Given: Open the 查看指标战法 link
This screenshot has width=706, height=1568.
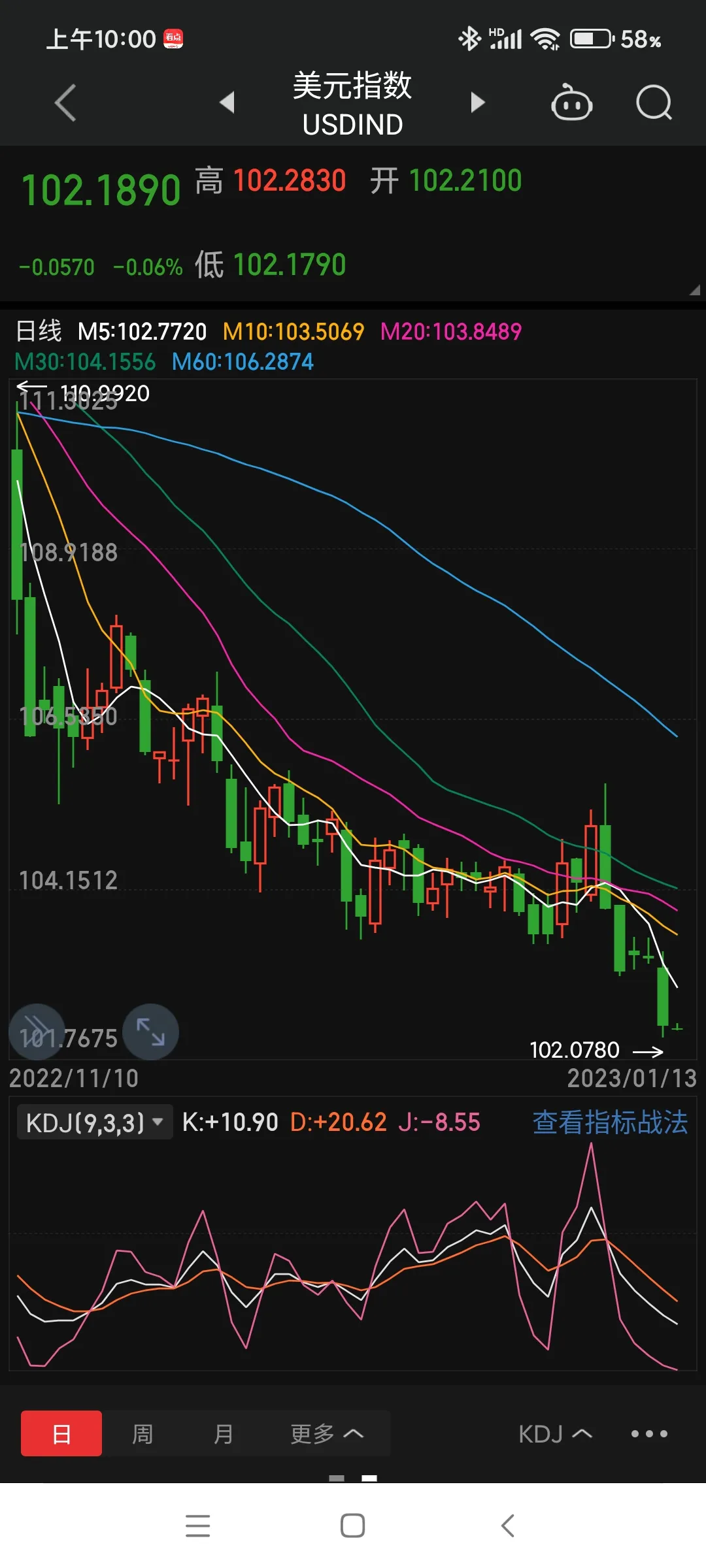Looking at the screenshot, I should (x=610, y=1122).
